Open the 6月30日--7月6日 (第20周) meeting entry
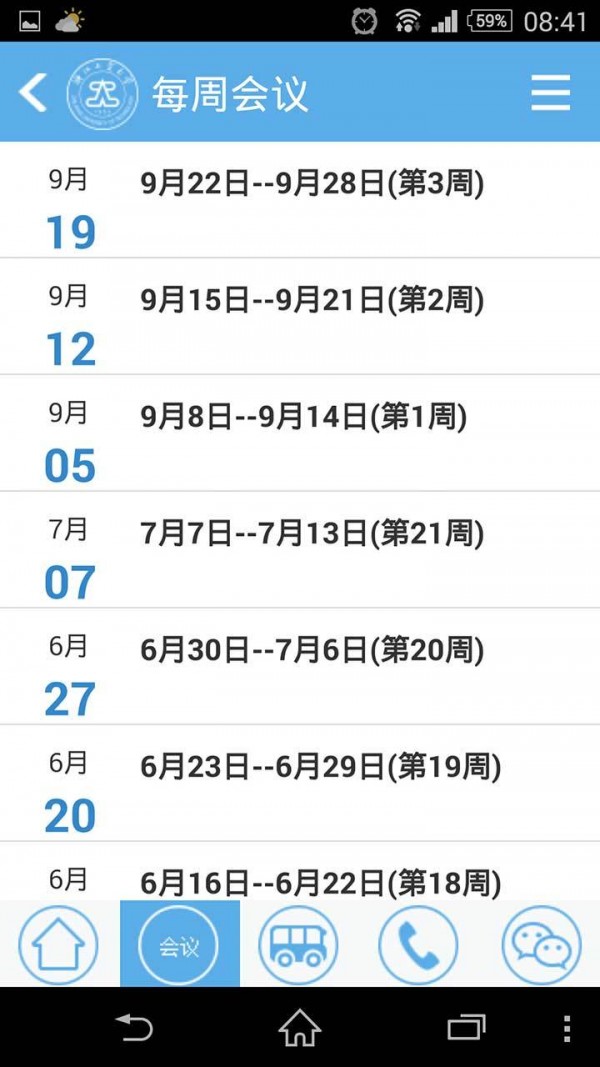Viewport: 600px width, 1067px height. (300, 666)
